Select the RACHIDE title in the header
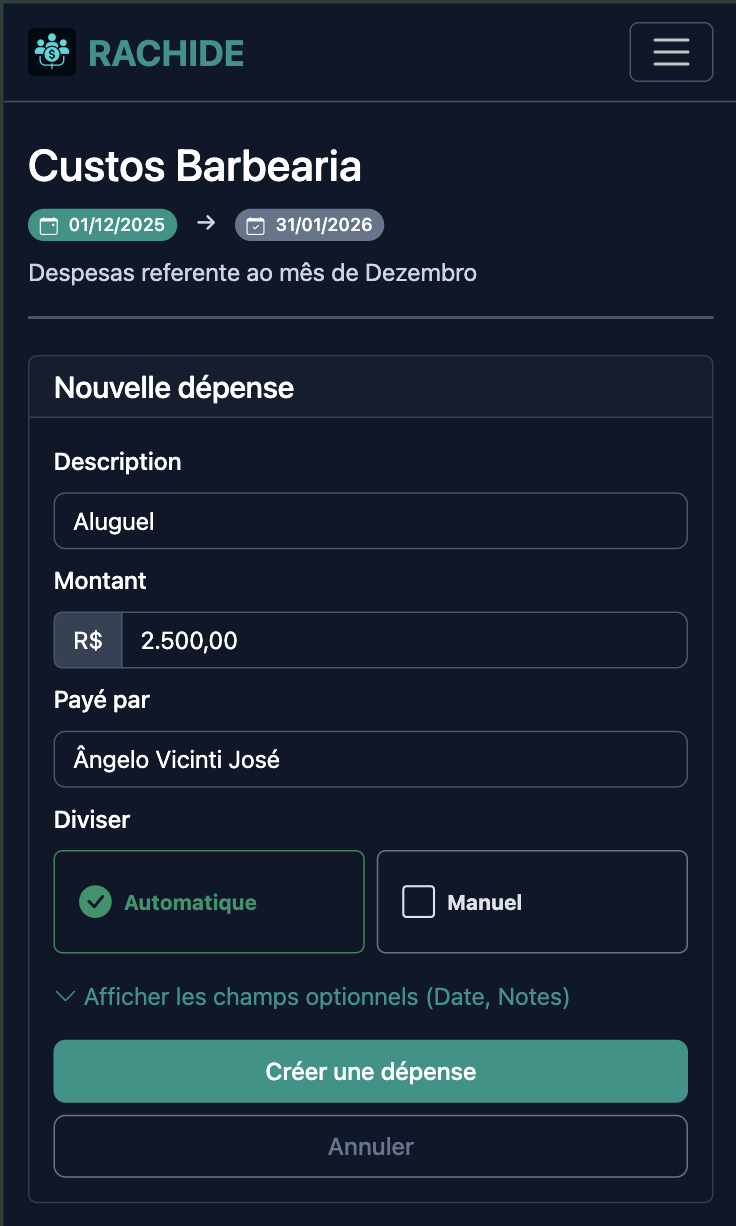The image size is (736, 1226). pos(165,53)
